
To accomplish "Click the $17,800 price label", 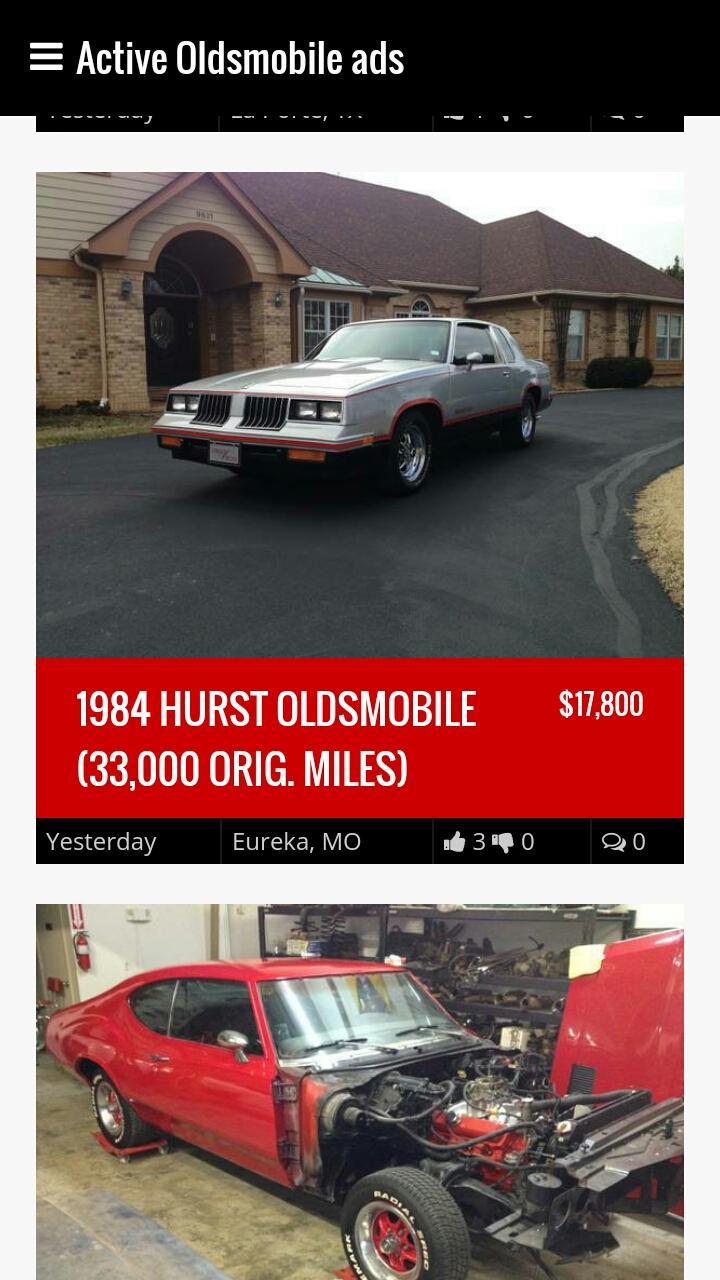I will [x=601, y=703].
